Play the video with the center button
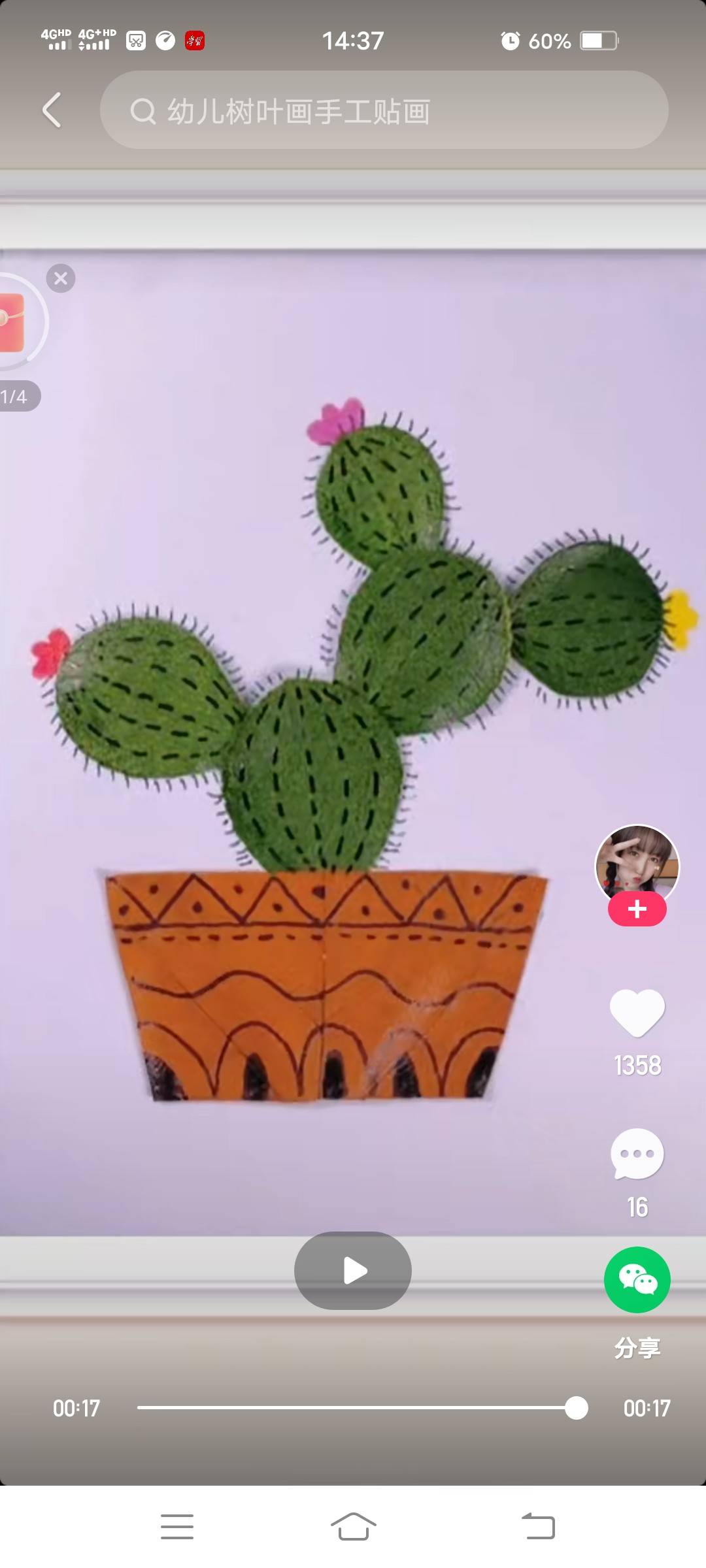The height and width of the screenshot is (1568, 706). (x=353, y=1271)
